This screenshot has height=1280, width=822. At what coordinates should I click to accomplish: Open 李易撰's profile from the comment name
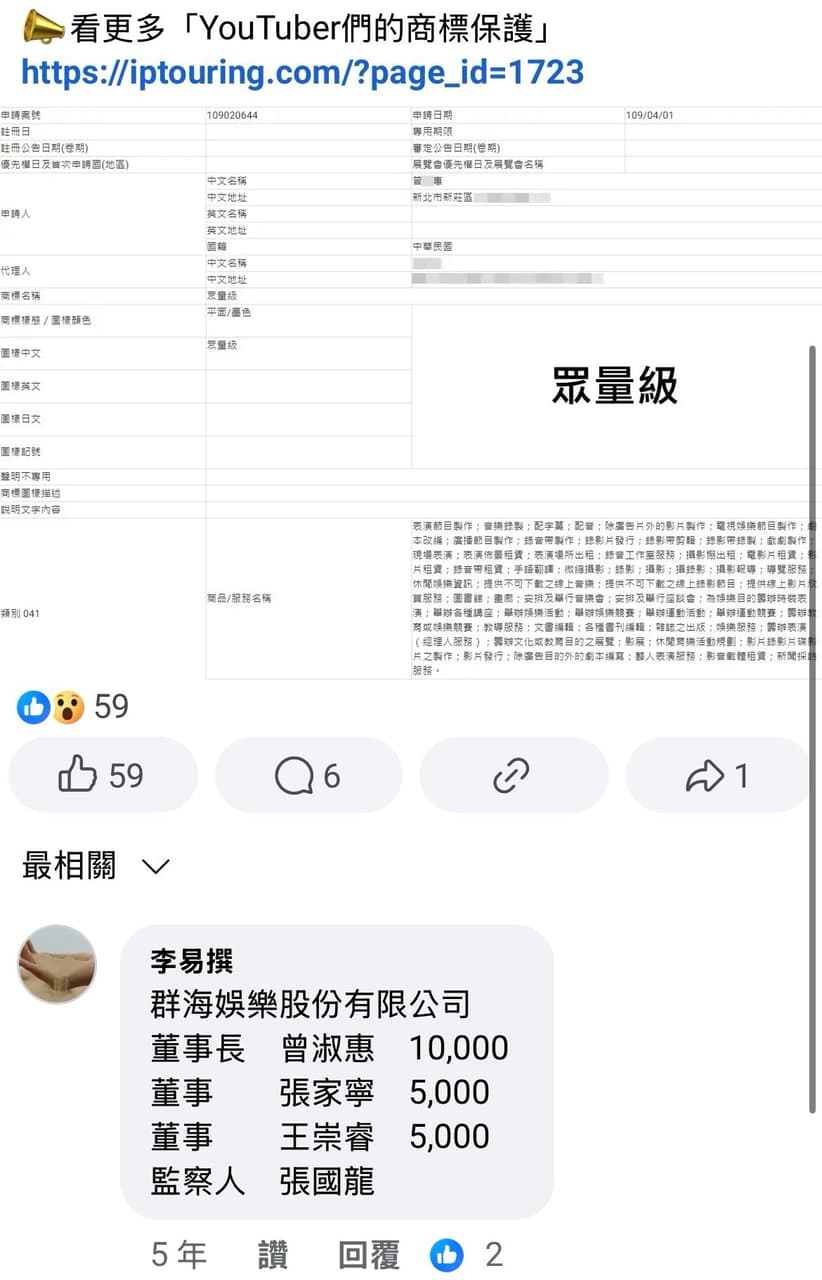coord(191,961)
